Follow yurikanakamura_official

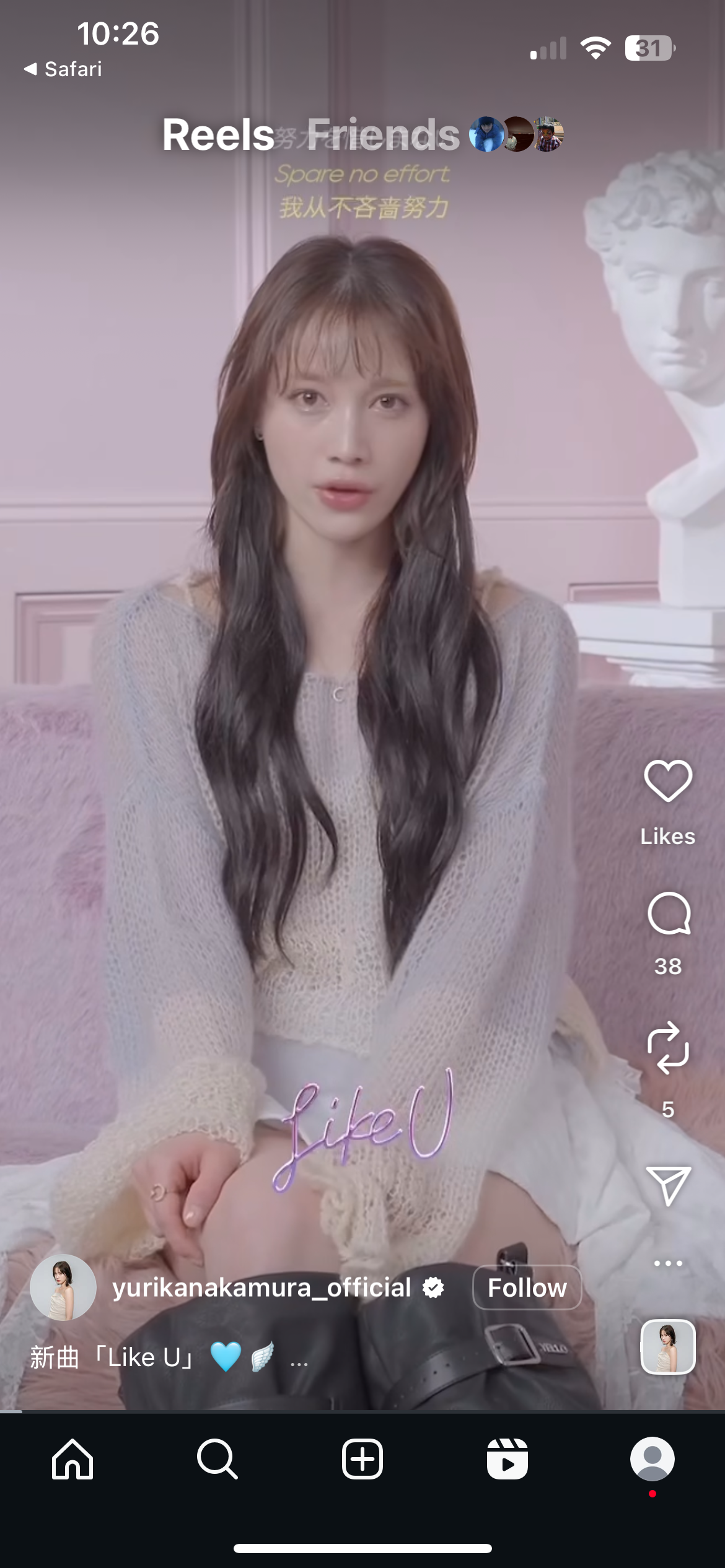[x=527, y=1288]
